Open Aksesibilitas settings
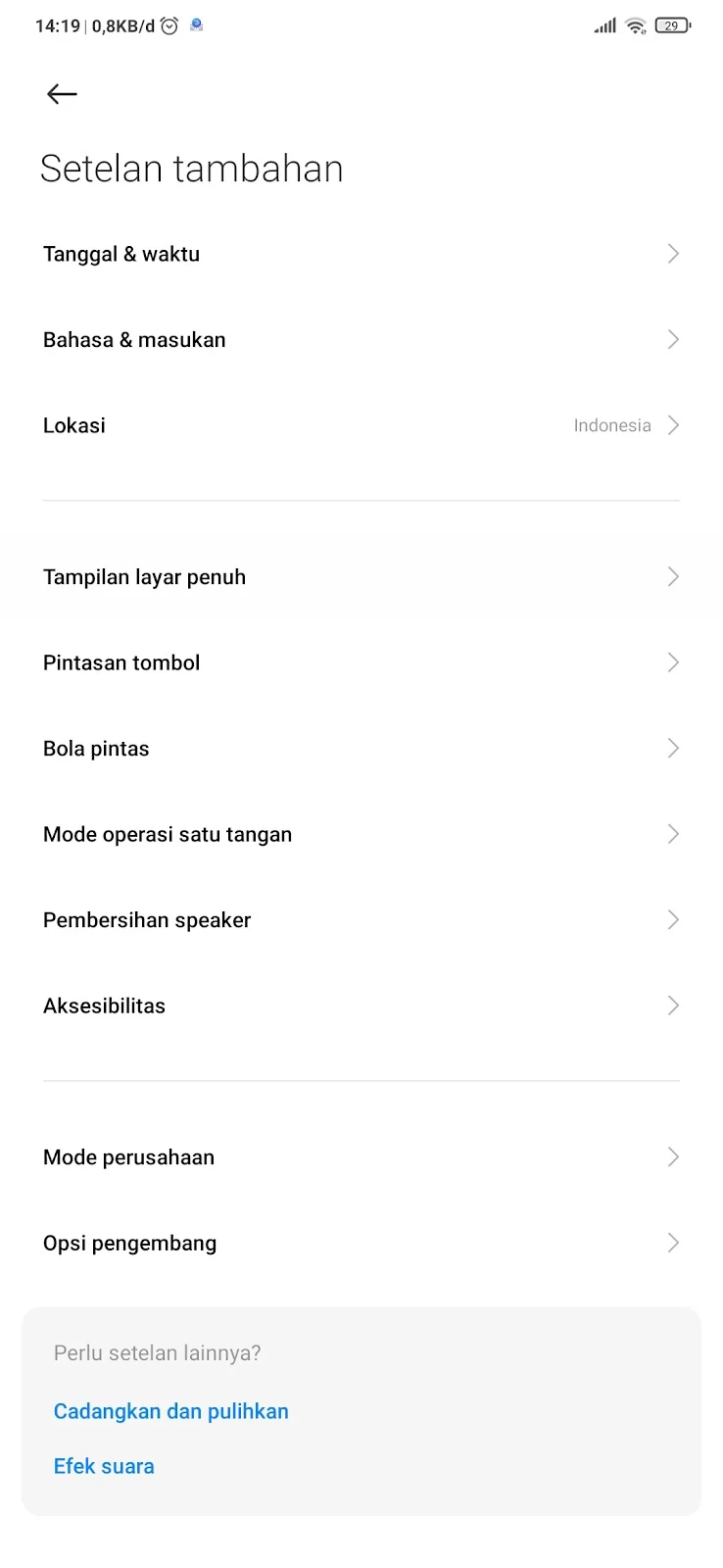723x1568 pixels. 361,1005
